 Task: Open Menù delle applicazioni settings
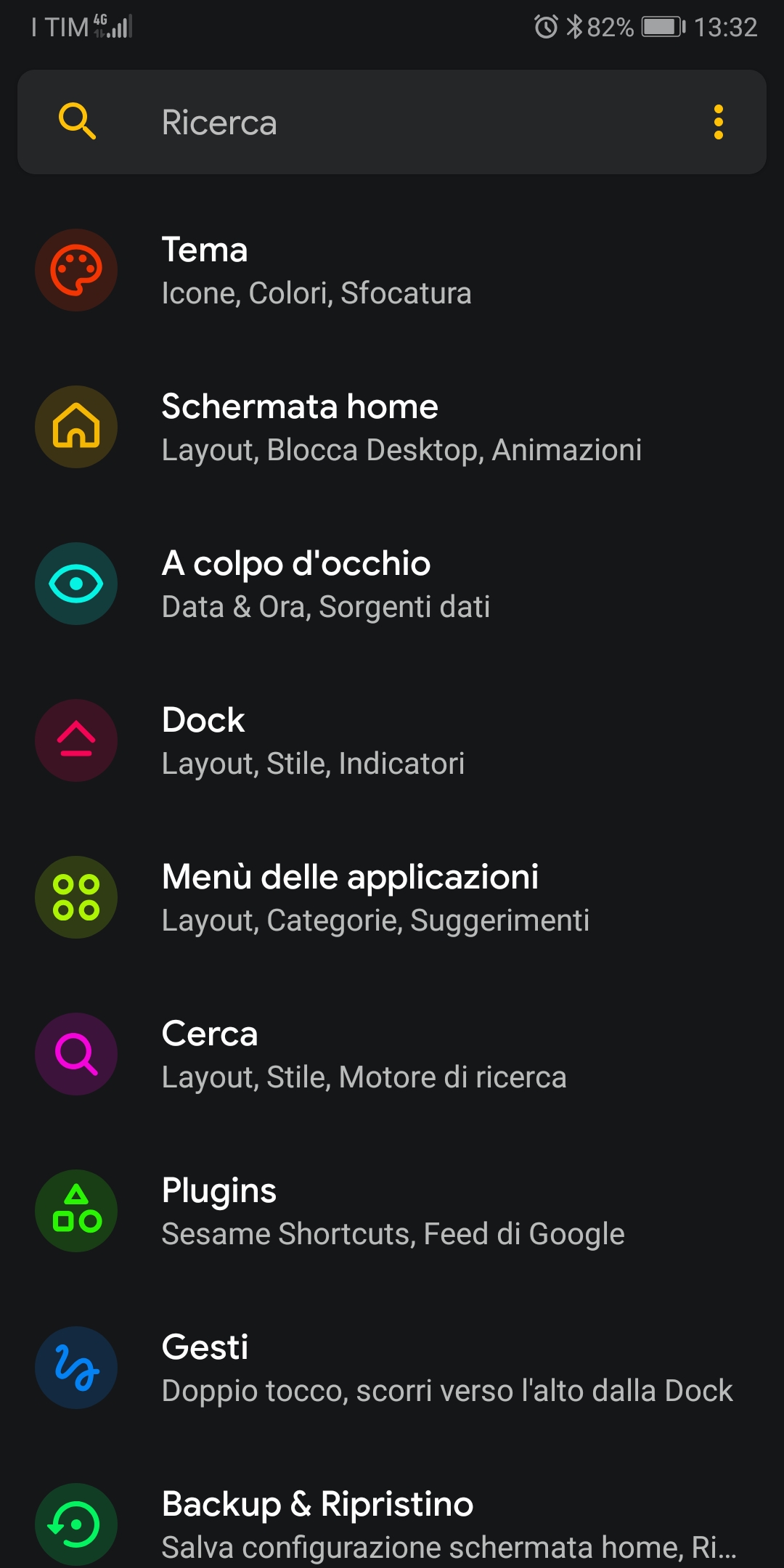tap(392, 897)
